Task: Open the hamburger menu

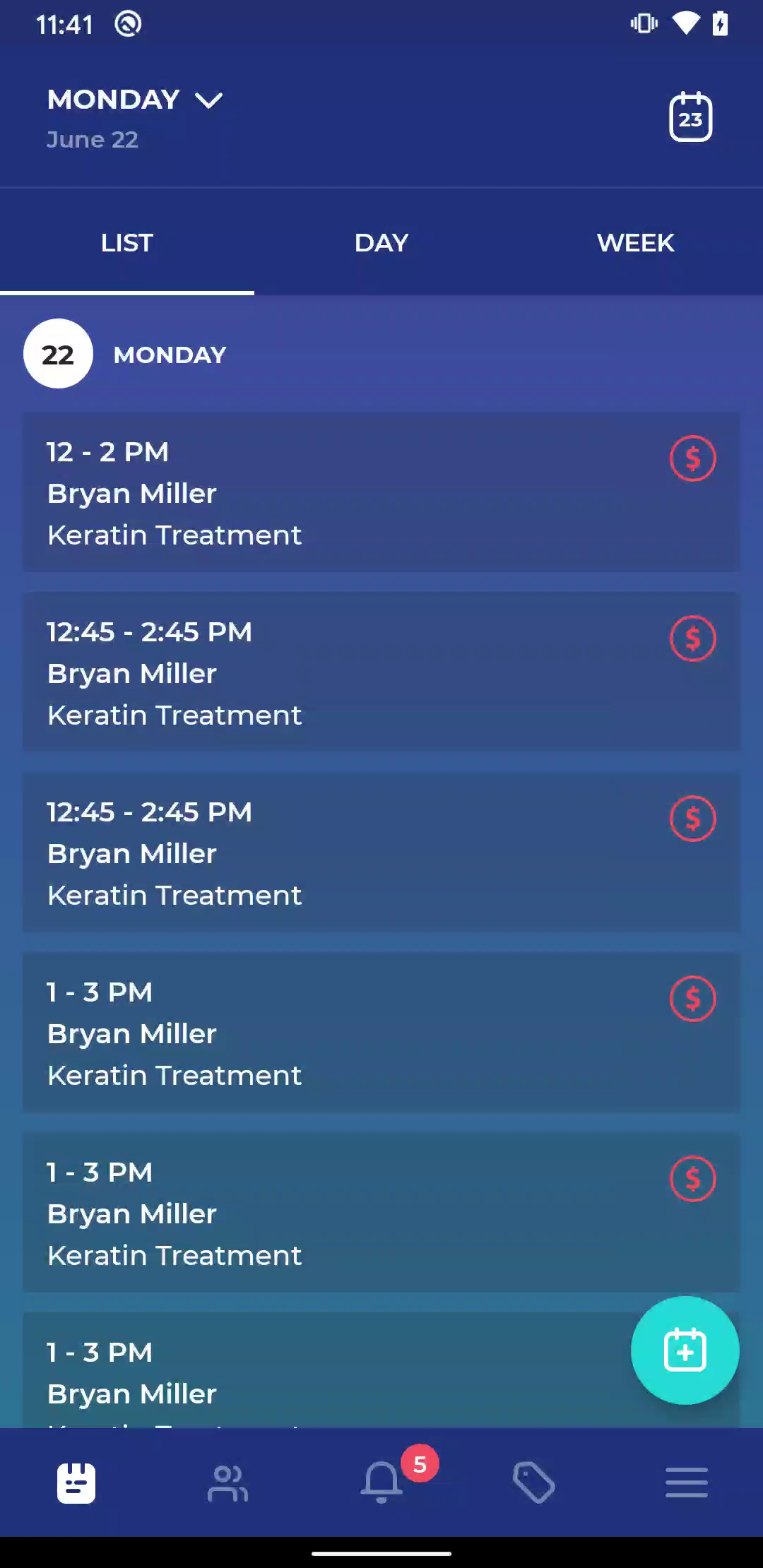Action: (x=686, y=1483)
